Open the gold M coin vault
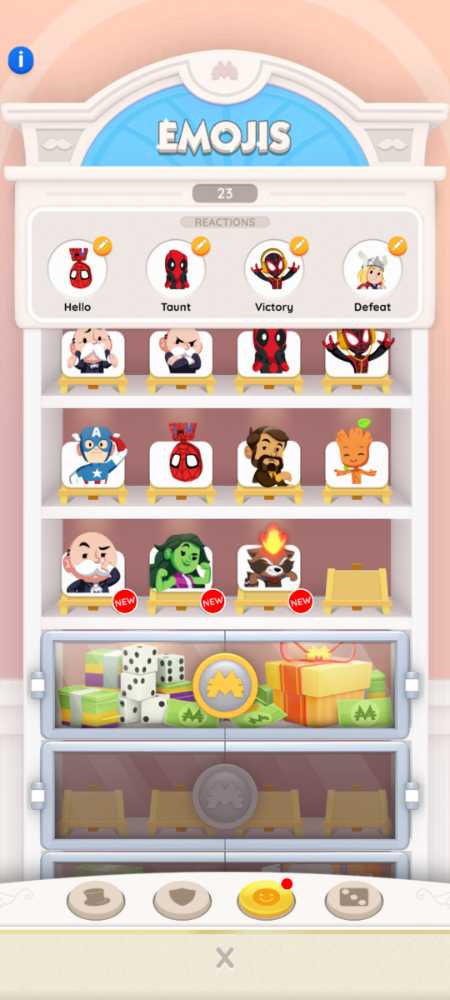 [x=225, y=685]
